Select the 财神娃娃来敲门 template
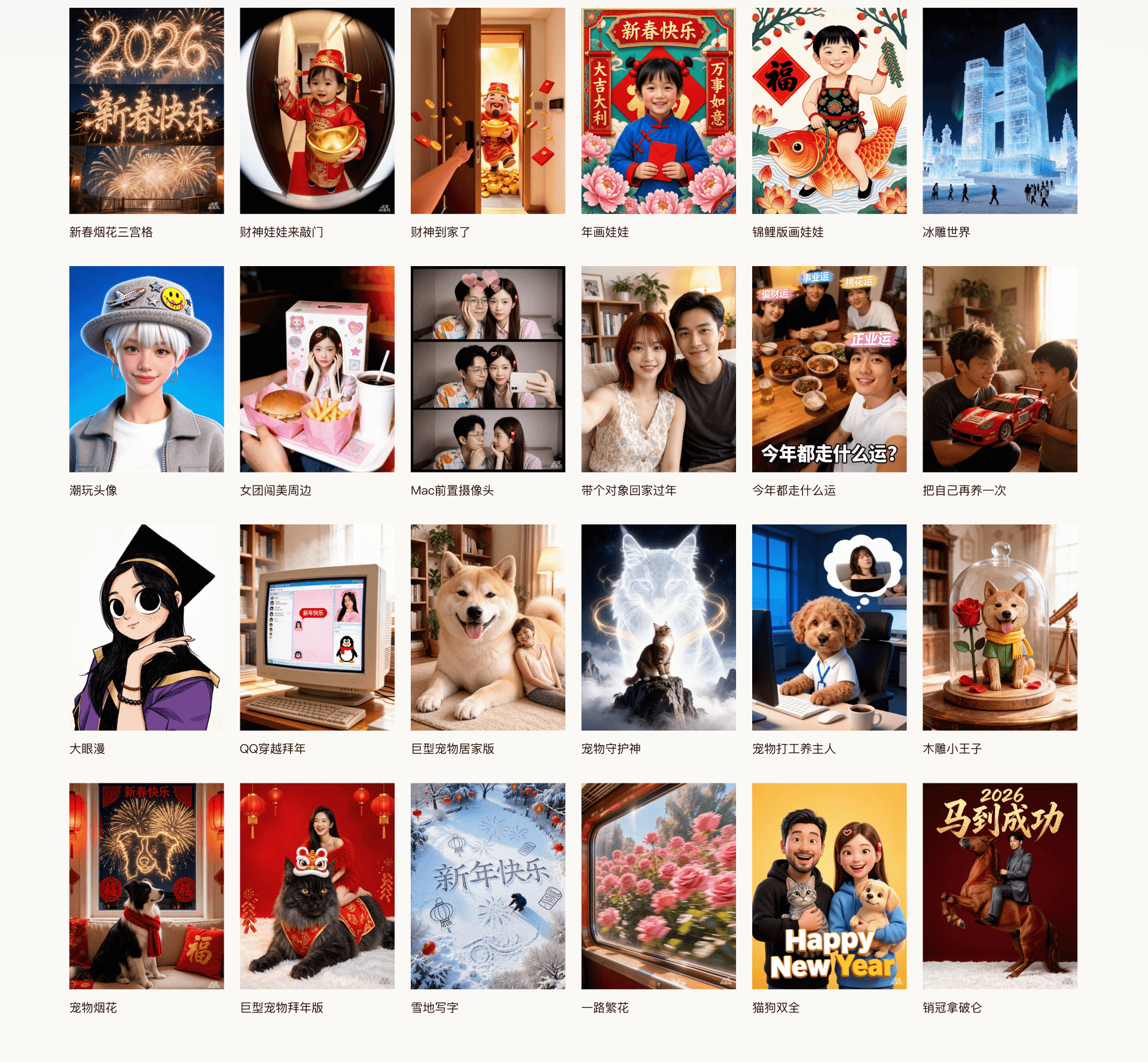1148x1062 pixels. [317, 111]
